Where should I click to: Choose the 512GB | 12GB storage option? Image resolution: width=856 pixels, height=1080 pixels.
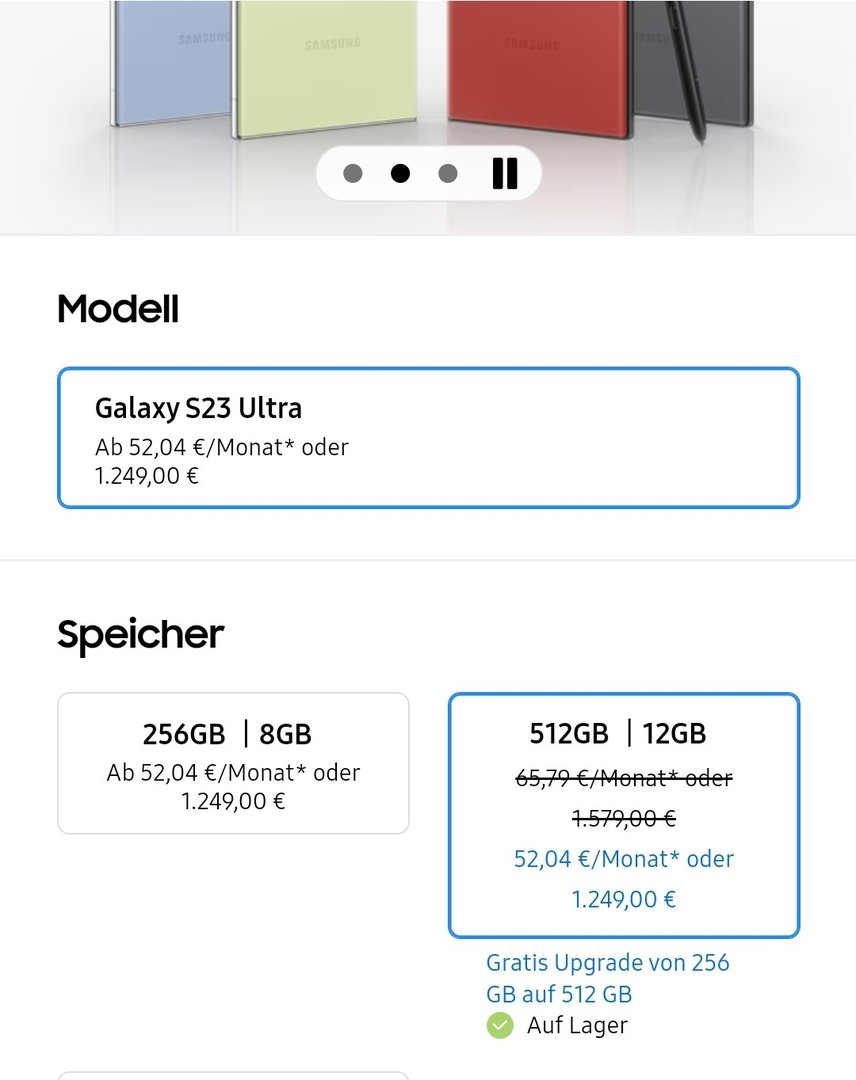pyautogui.click(x=623, y=815)
